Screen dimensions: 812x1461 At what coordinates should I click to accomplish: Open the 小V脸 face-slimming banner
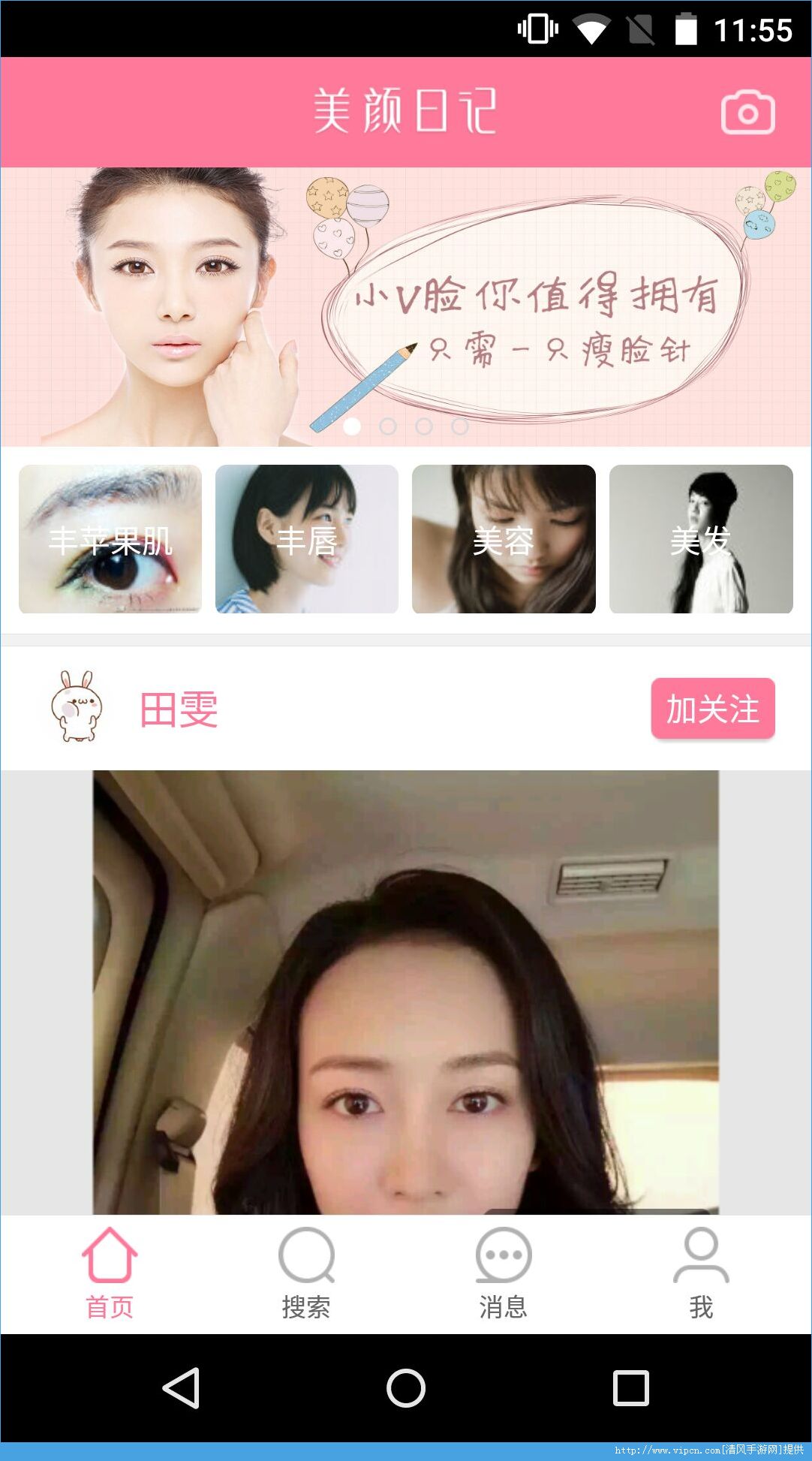pyautogui.click(x=406, y=307)
